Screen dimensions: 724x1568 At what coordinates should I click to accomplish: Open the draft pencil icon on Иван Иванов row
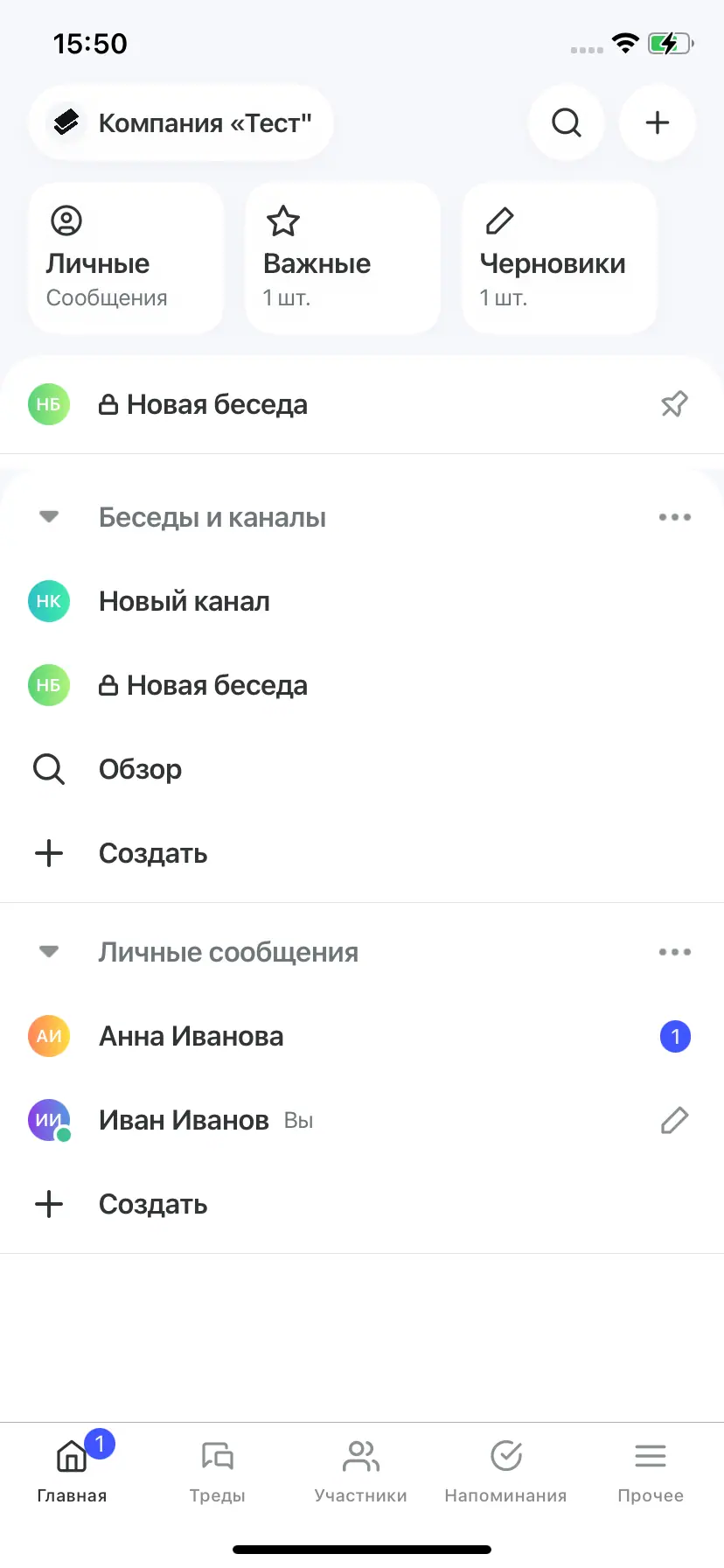tap(673, 1120)
